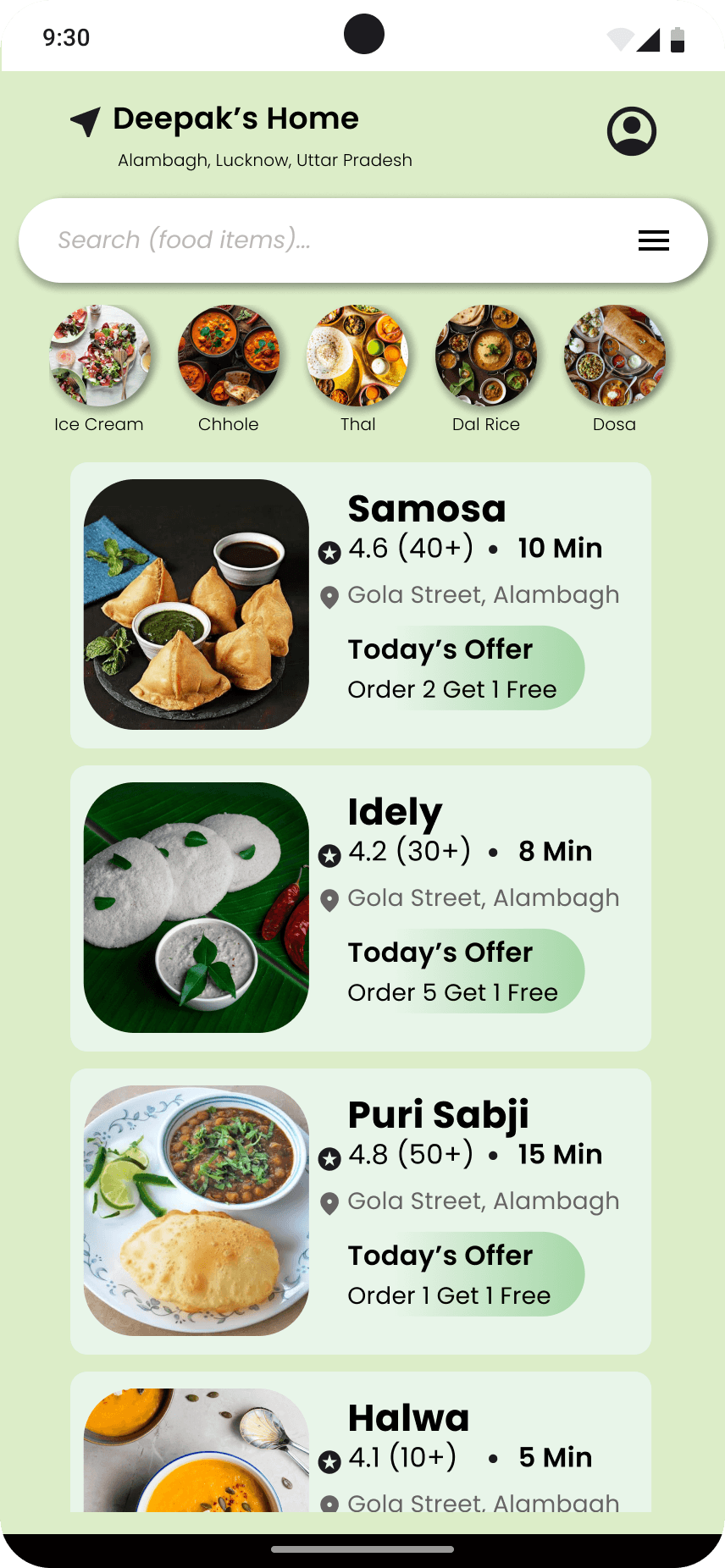
Task: Open the Samosa food card
Action: [x=361, y=605]
